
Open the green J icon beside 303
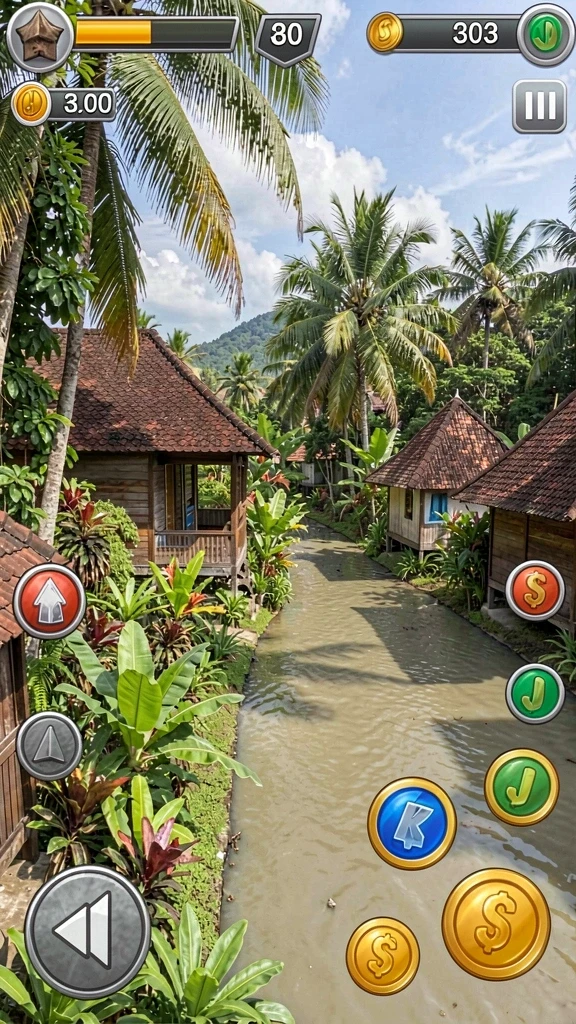(546, 34)
